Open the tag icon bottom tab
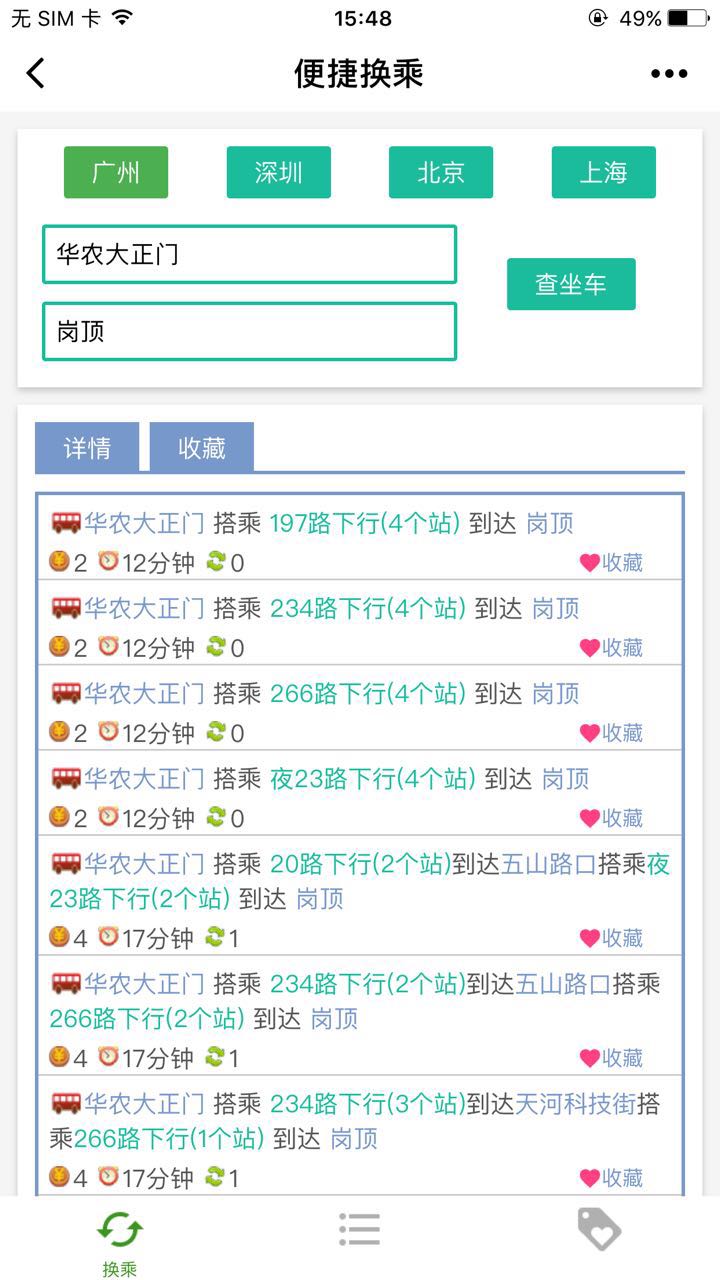Screen dimensions: 720x1280 click(x=599, y=1230)
